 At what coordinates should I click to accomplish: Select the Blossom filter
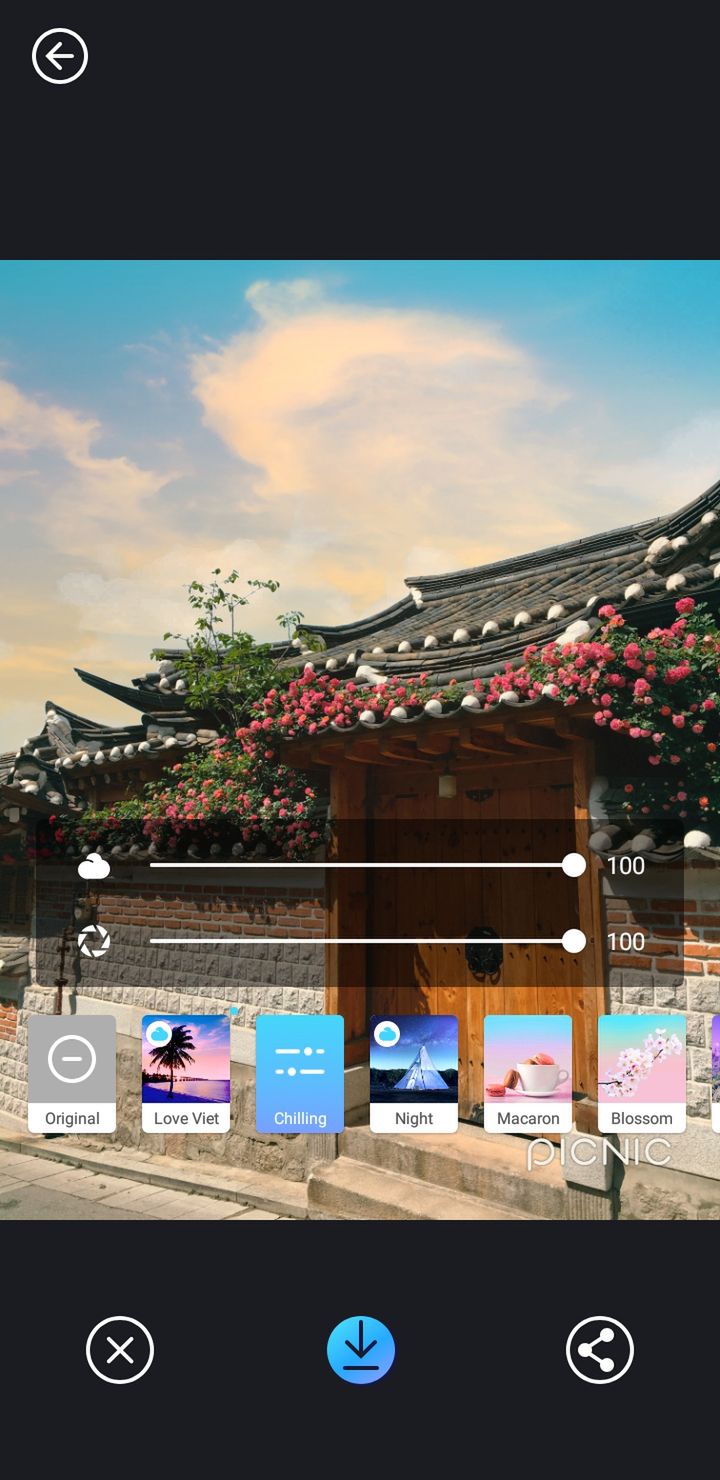(x=642, y=1074)
